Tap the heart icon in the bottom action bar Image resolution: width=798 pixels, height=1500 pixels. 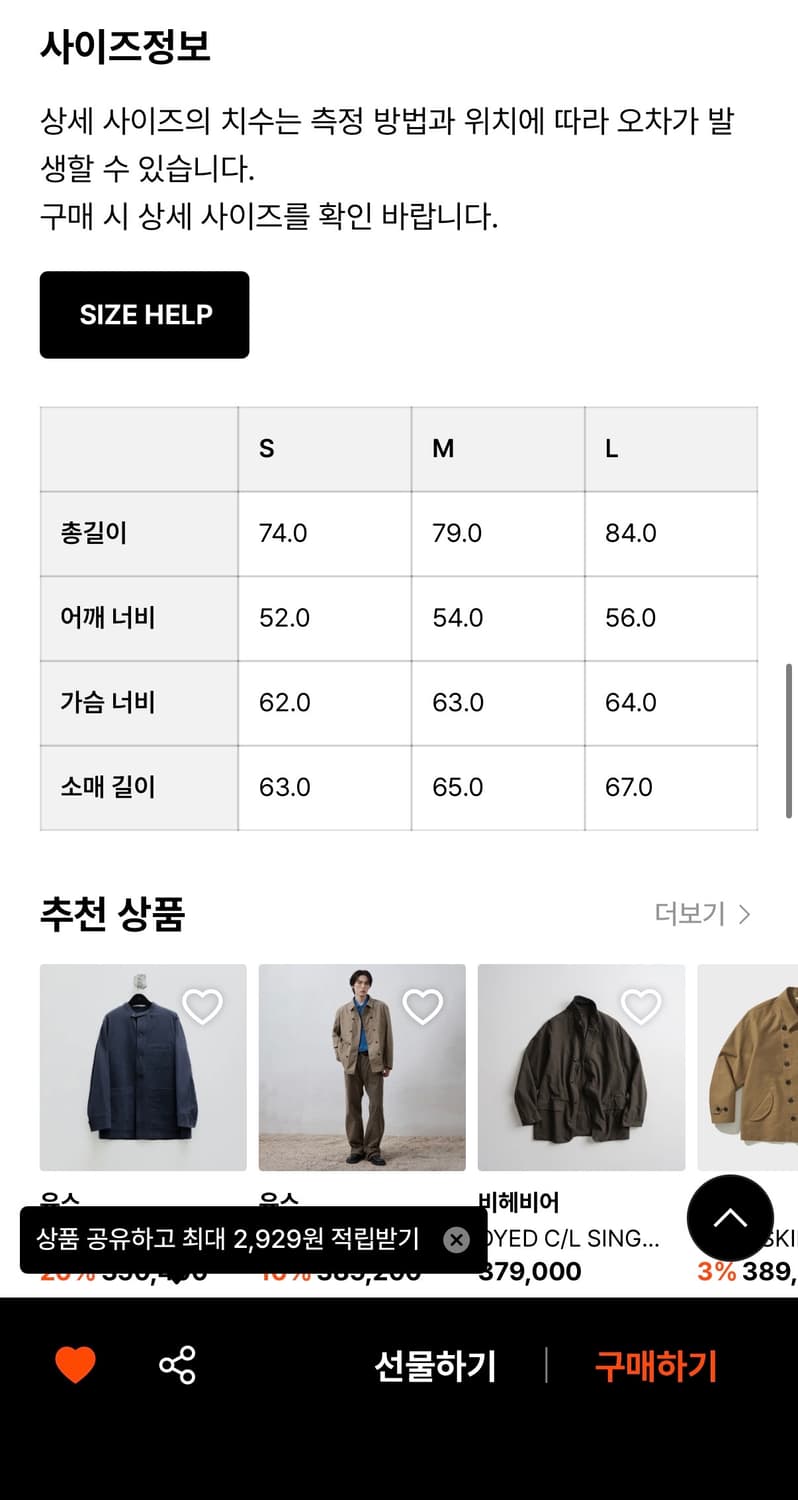click(76, 1363)
